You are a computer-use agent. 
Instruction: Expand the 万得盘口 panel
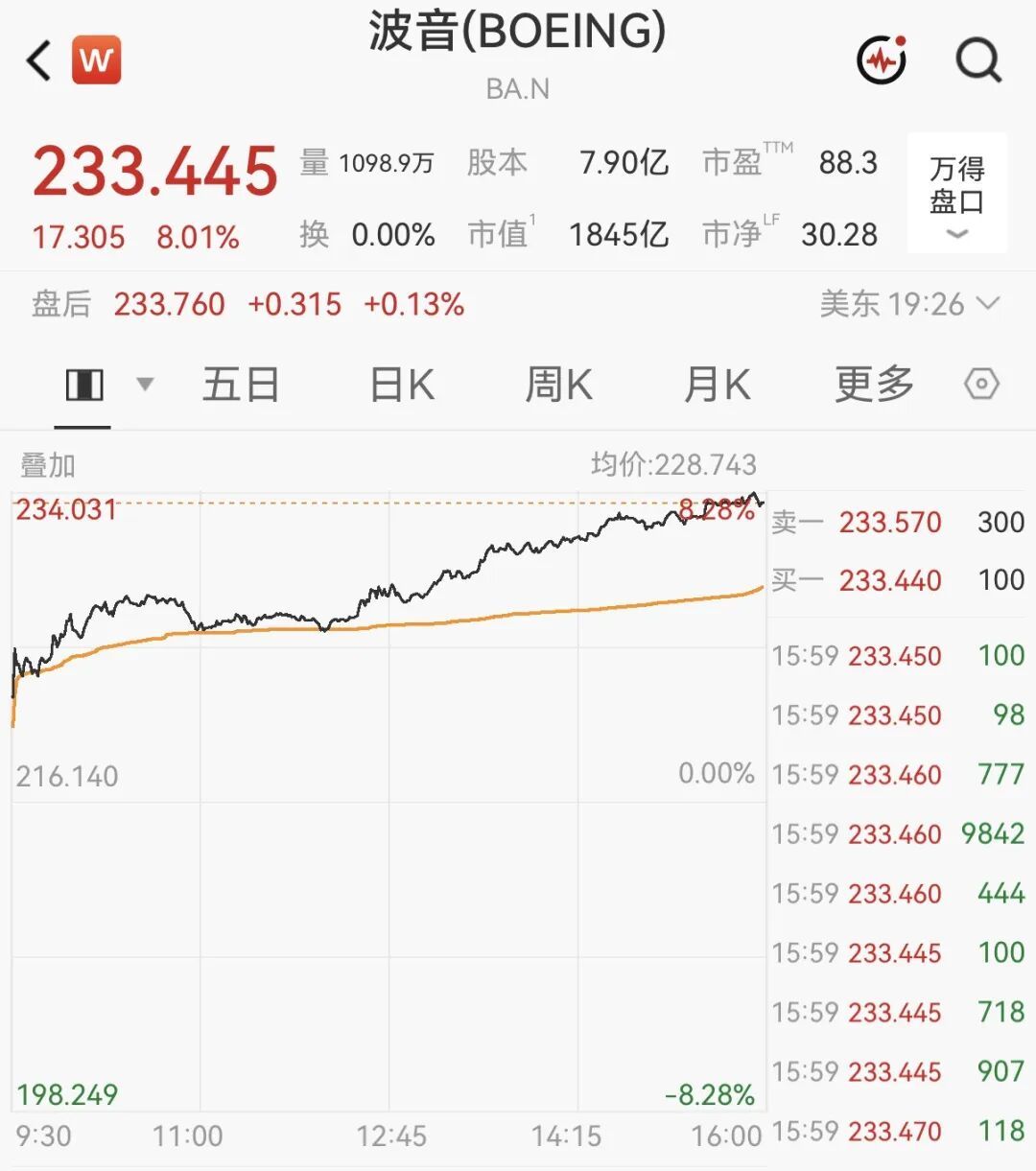tap(957, 193)
